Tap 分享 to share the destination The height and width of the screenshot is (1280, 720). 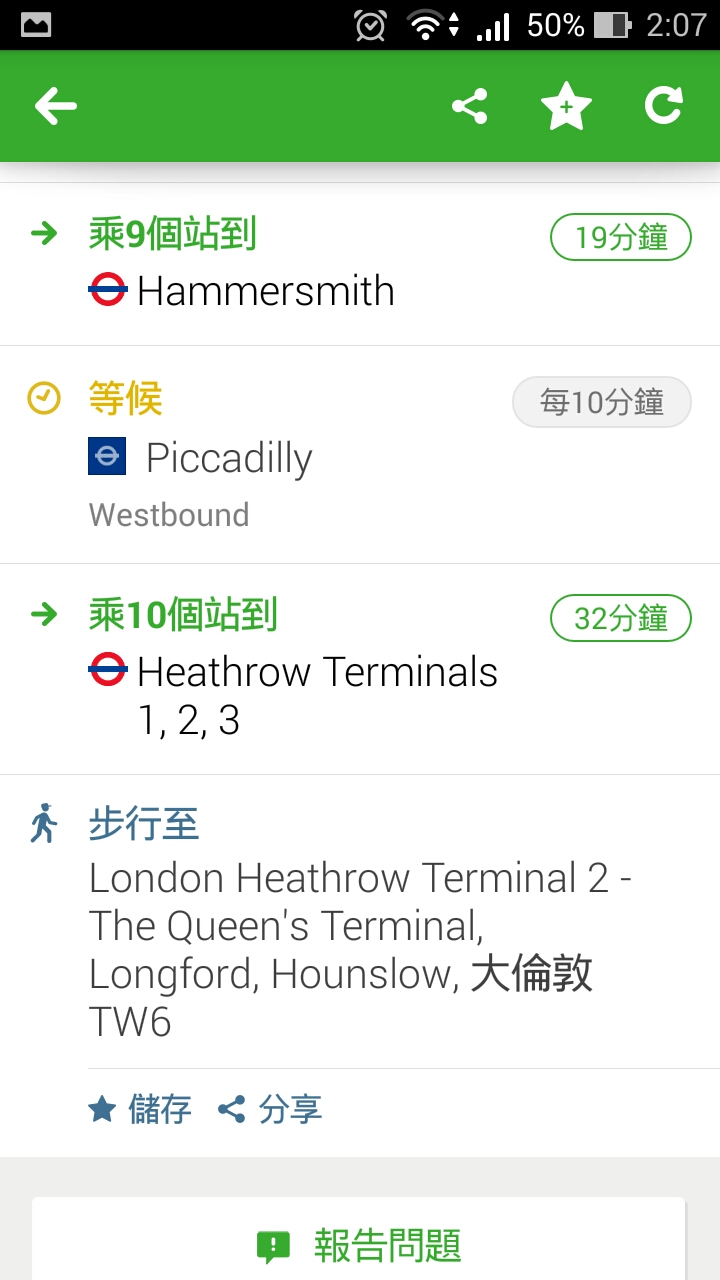(270, 1109)
